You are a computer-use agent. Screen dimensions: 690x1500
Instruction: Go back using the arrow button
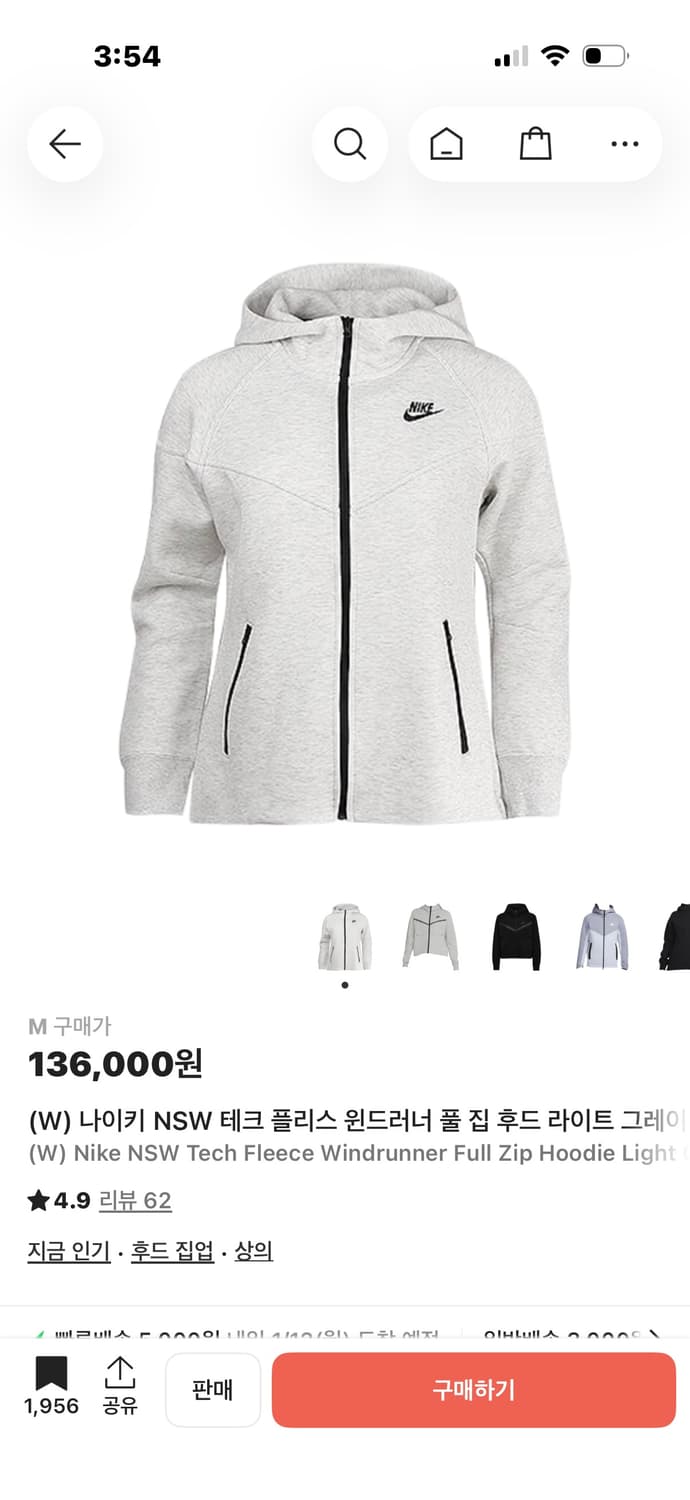65,145
